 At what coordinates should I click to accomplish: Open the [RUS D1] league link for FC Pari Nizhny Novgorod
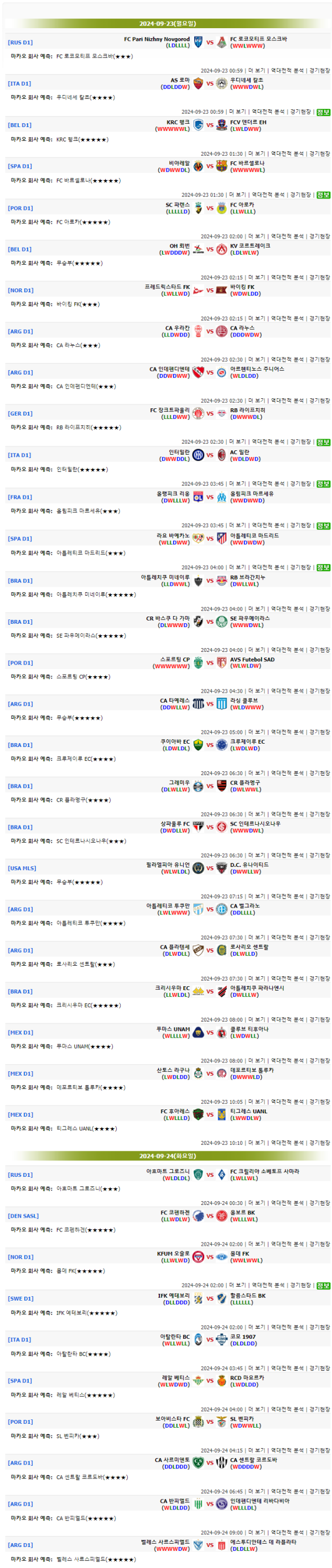coord(20,43)
